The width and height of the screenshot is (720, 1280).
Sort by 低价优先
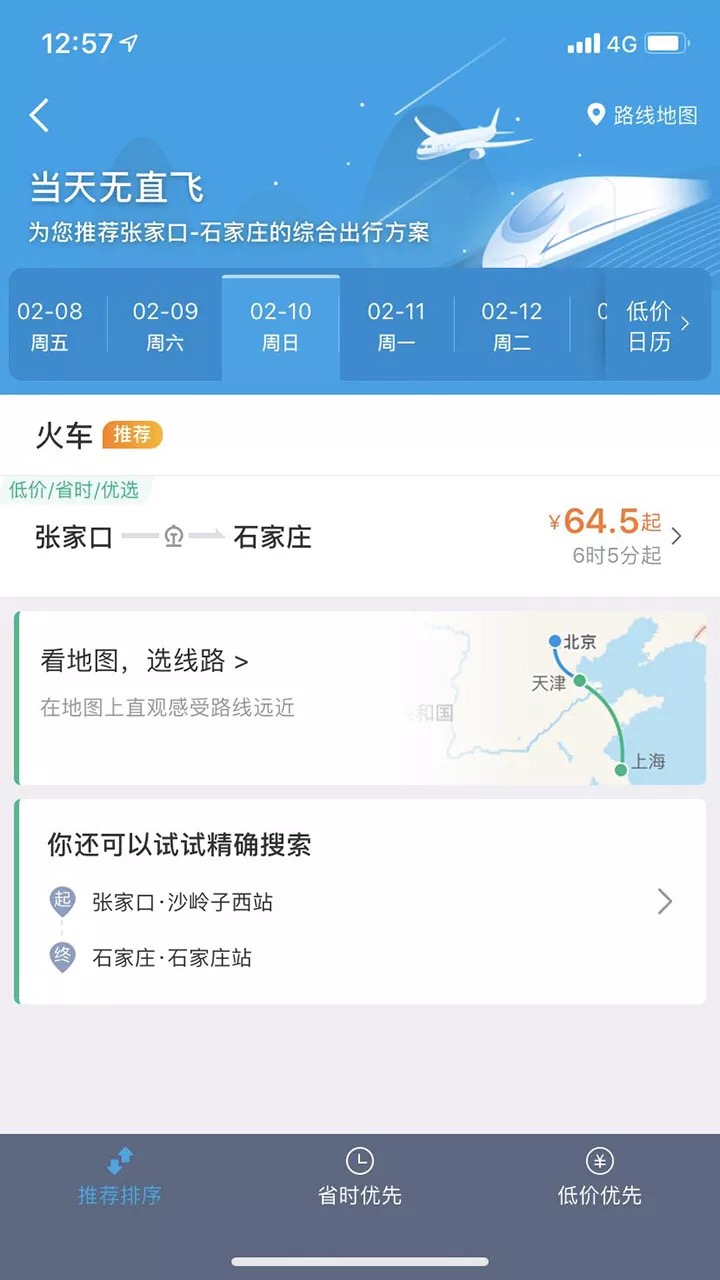pos(599,1178)
